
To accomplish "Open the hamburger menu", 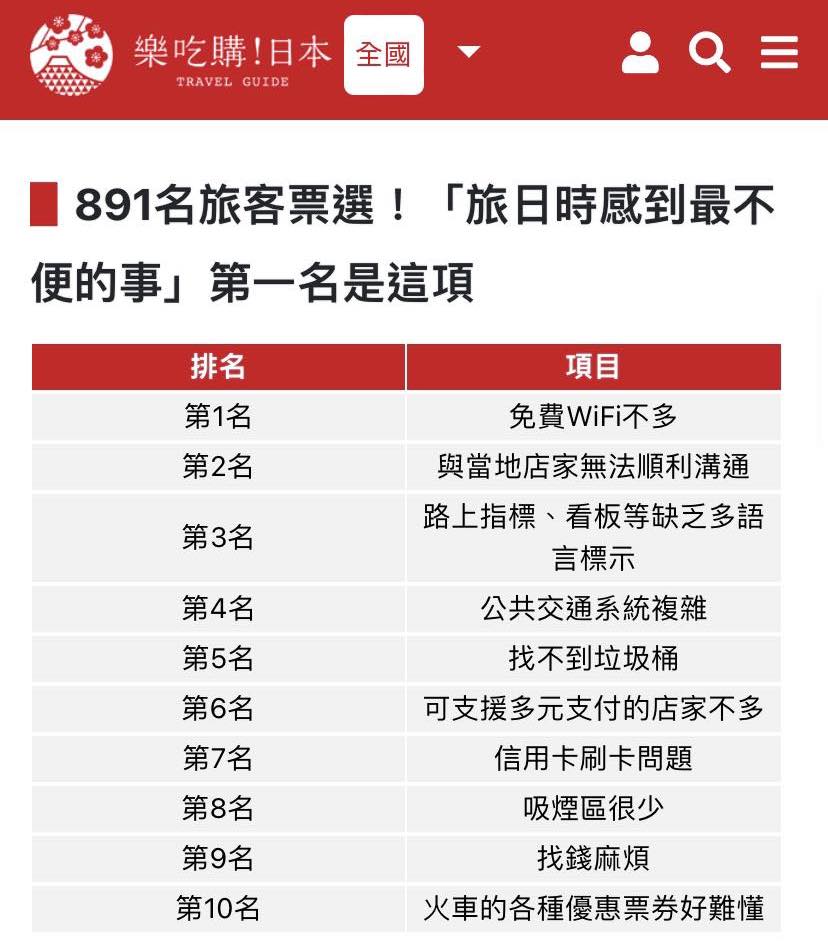I will click(x=779, y=53).
